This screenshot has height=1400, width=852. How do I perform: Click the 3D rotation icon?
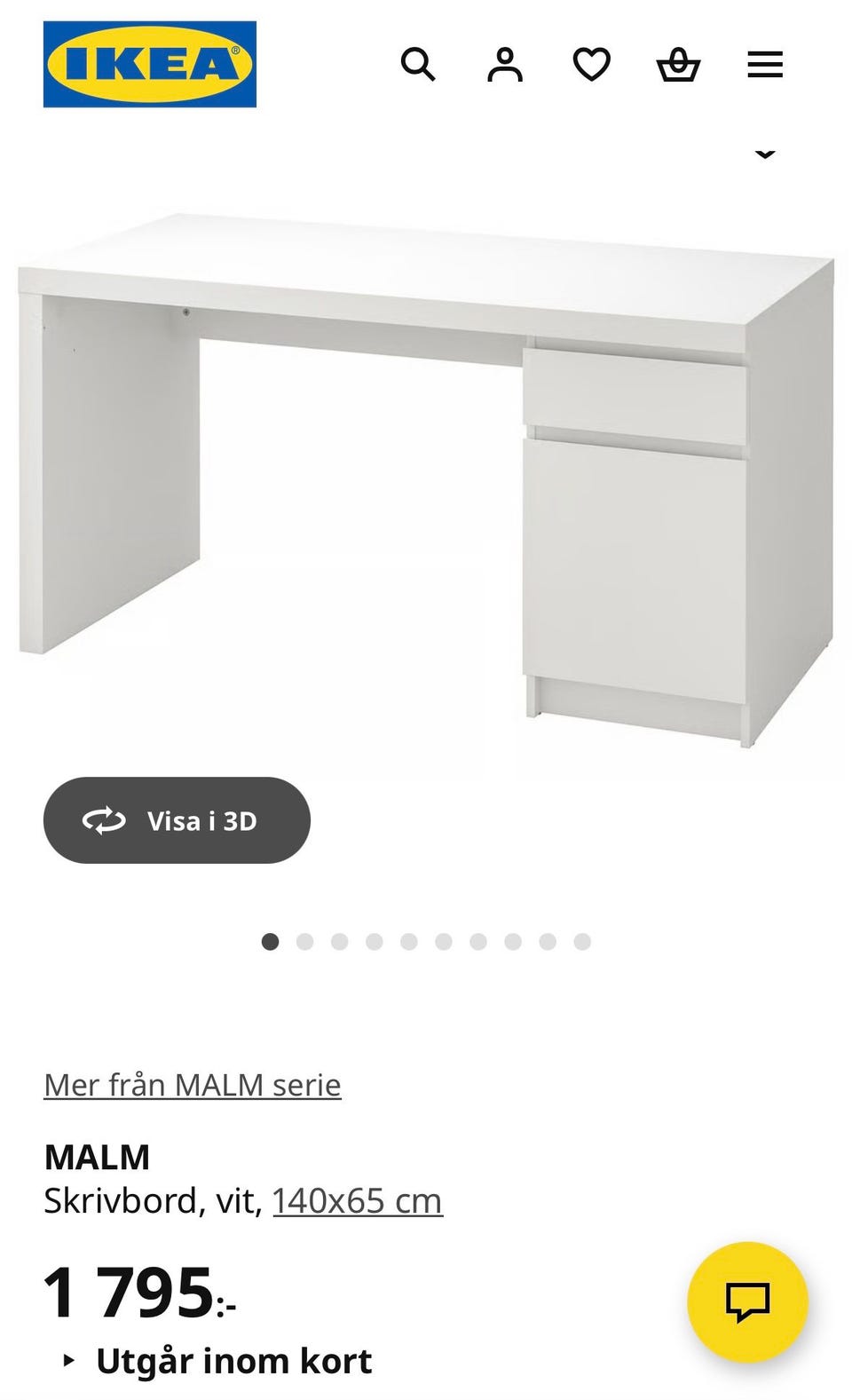point(106,820)
